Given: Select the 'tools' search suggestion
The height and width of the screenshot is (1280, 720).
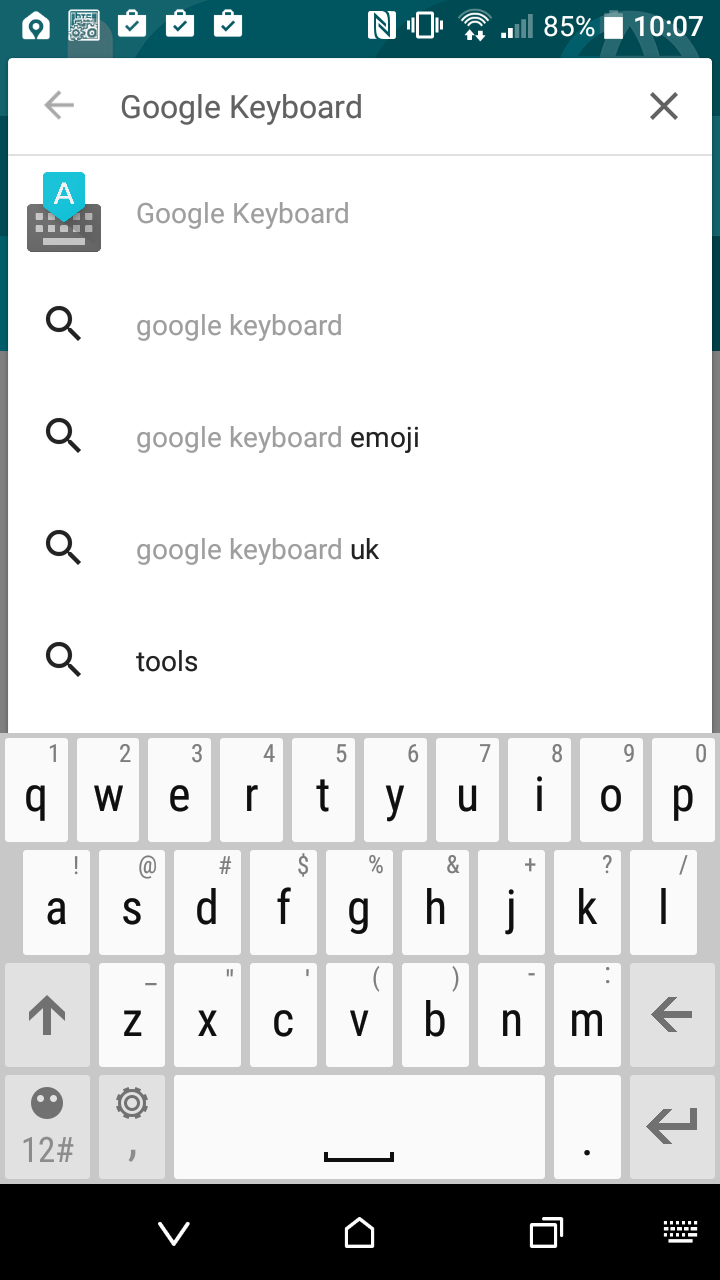Looking at the screenshot, I should (360, 661).
